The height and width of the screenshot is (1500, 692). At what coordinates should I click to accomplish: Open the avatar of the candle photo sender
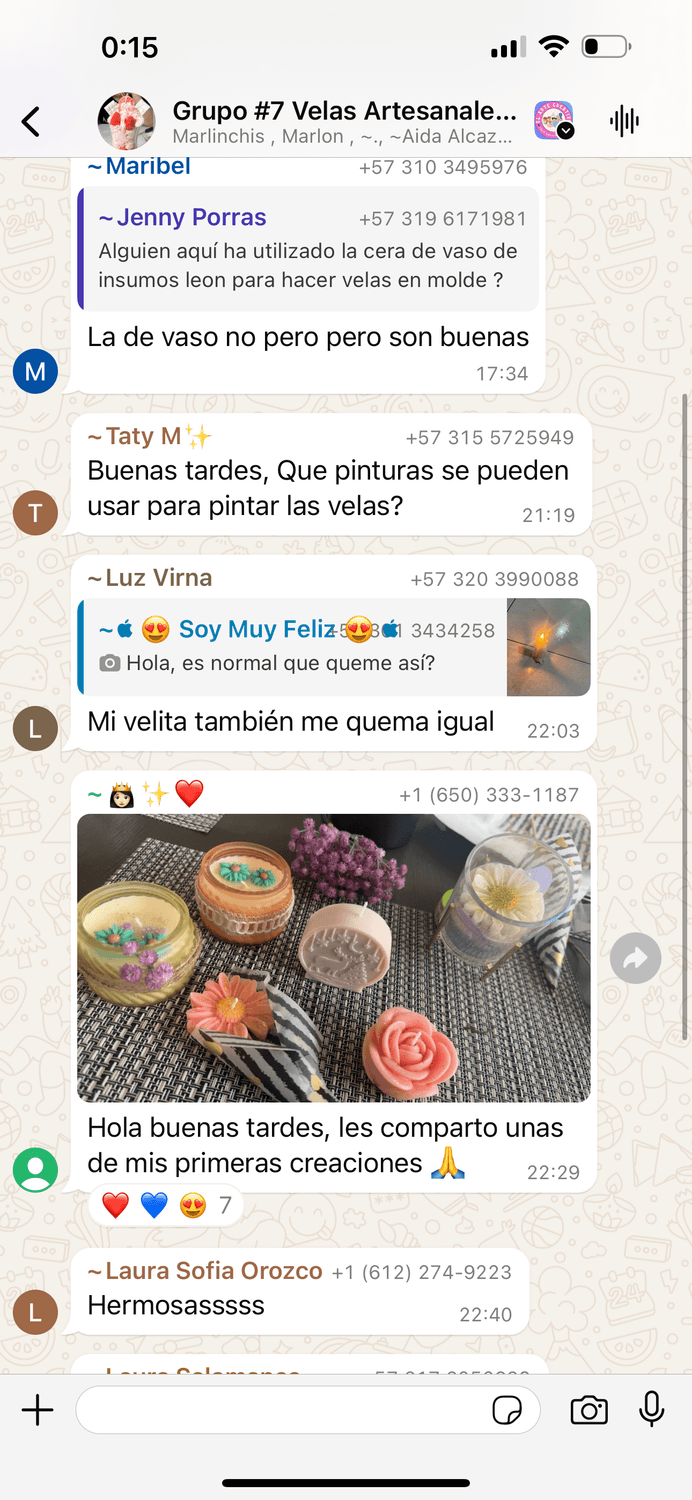(x=35, y=1170)
